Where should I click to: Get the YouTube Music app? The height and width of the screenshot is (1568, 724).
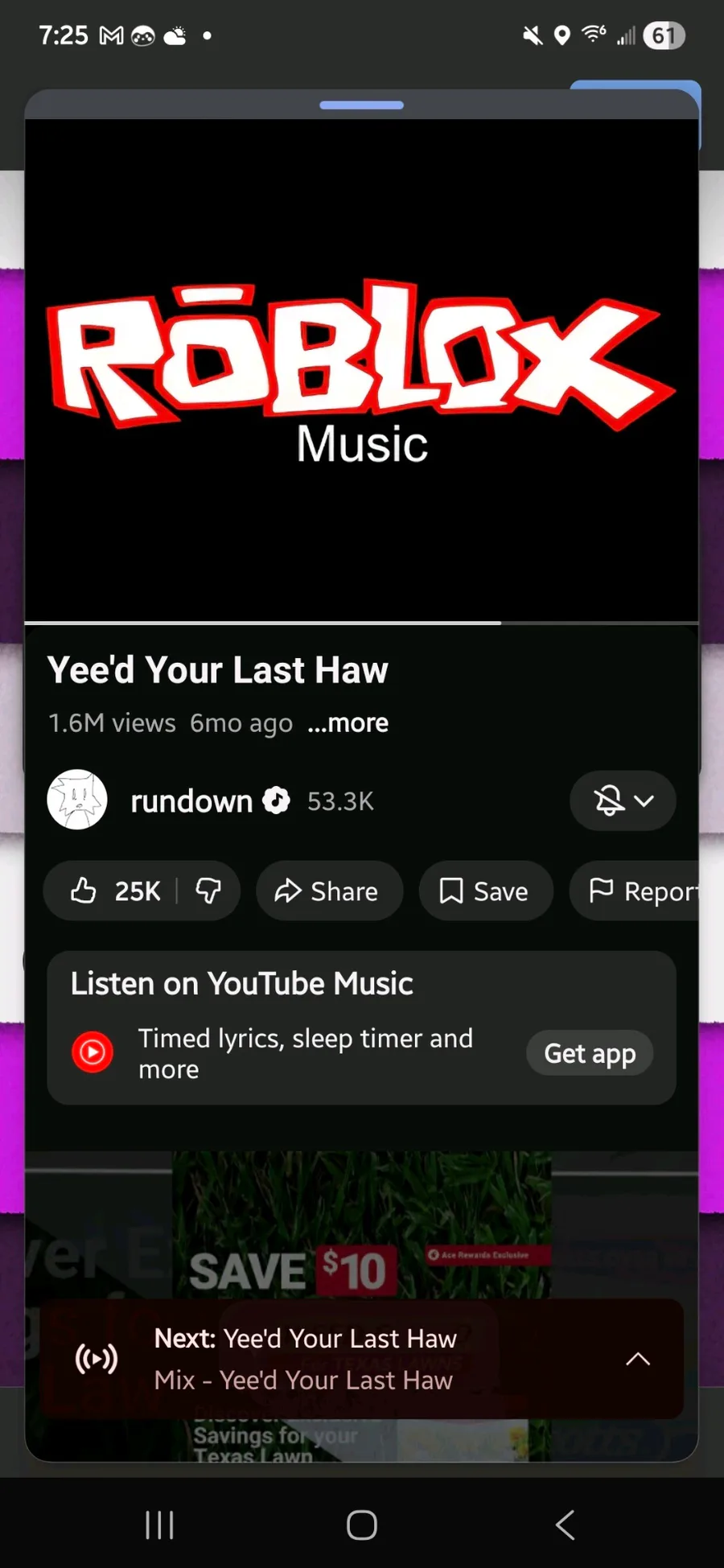pyautogui.click(x=589, y=1052)
